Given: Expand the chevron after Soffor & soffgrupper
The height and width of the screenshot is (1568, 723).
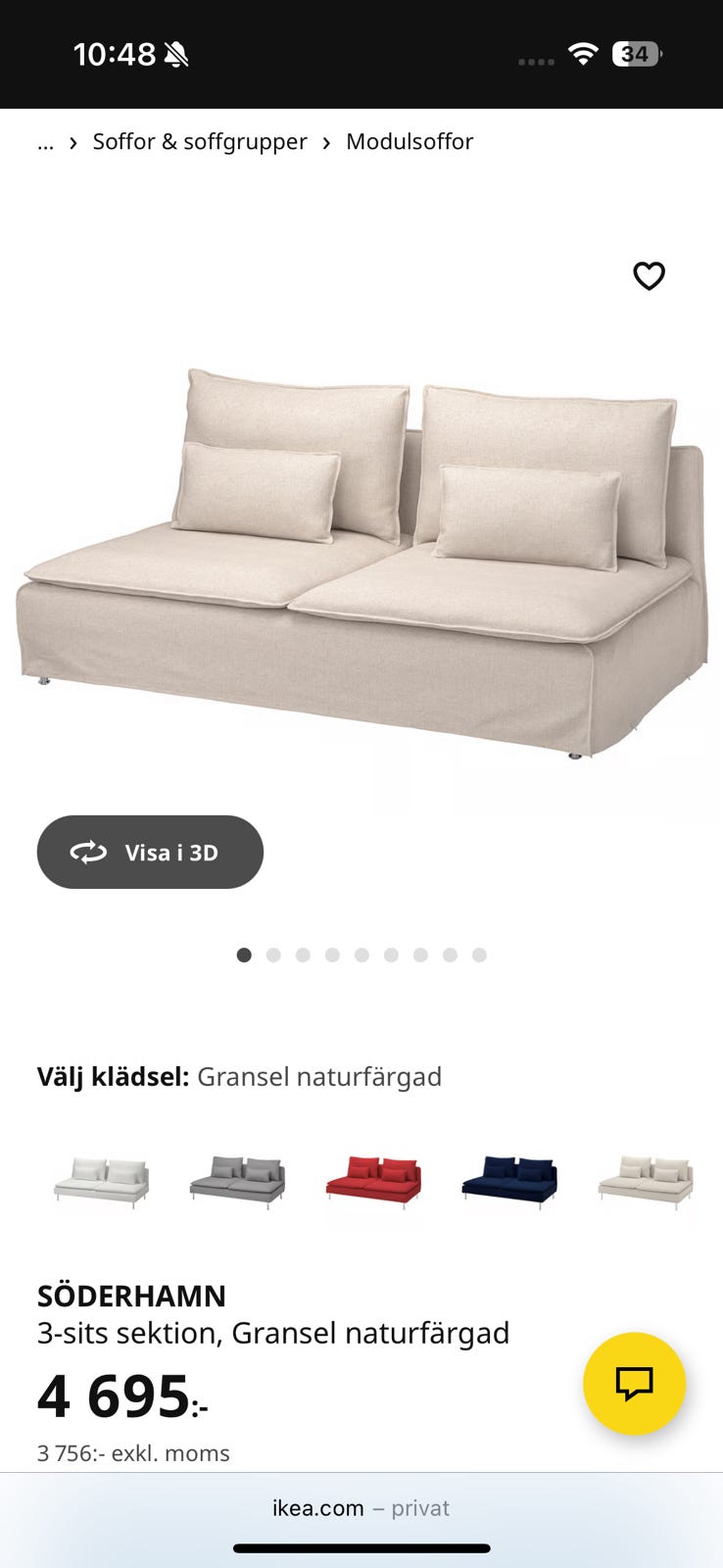Looking at the screenshot, I should coord(72,142).
